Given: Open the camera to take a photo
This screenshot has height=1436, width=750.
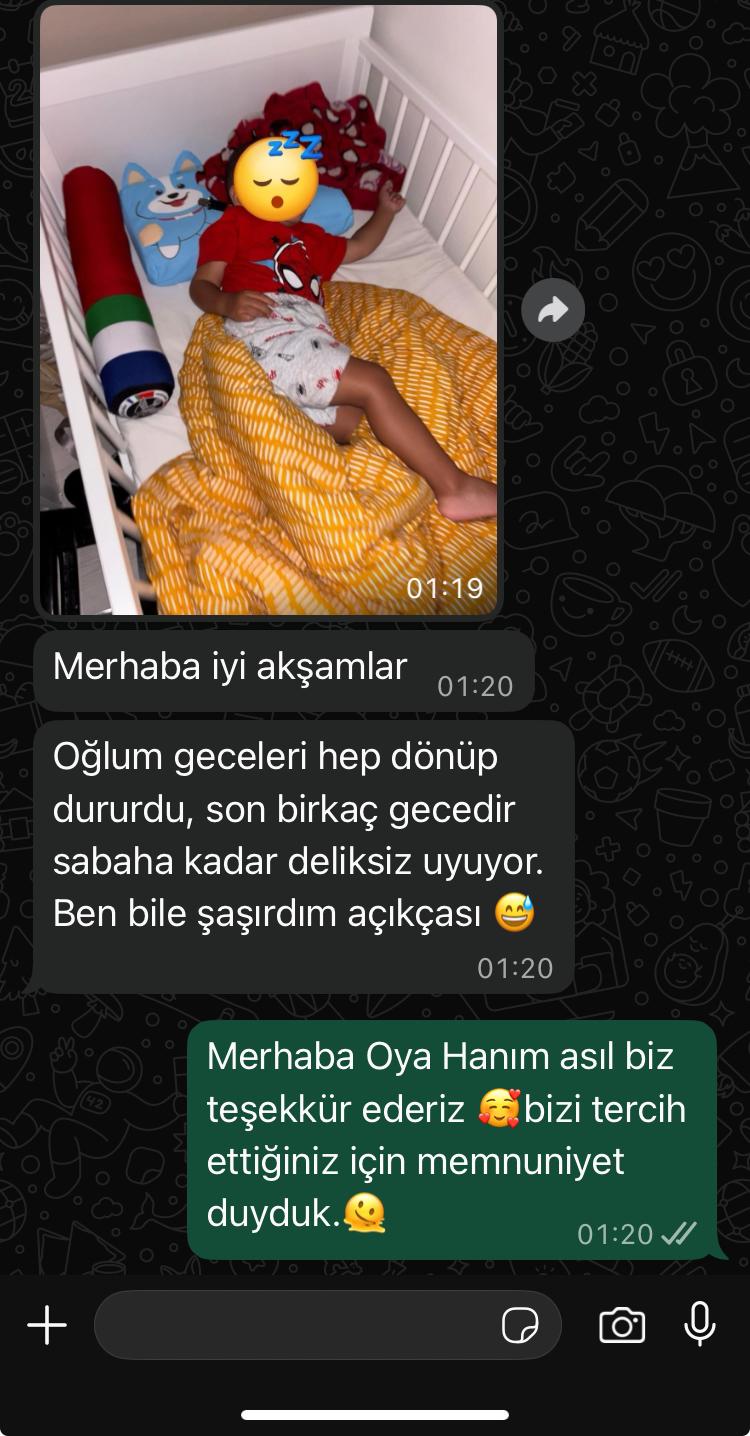Looking at the screenshot, I should tap(621, 1326).
